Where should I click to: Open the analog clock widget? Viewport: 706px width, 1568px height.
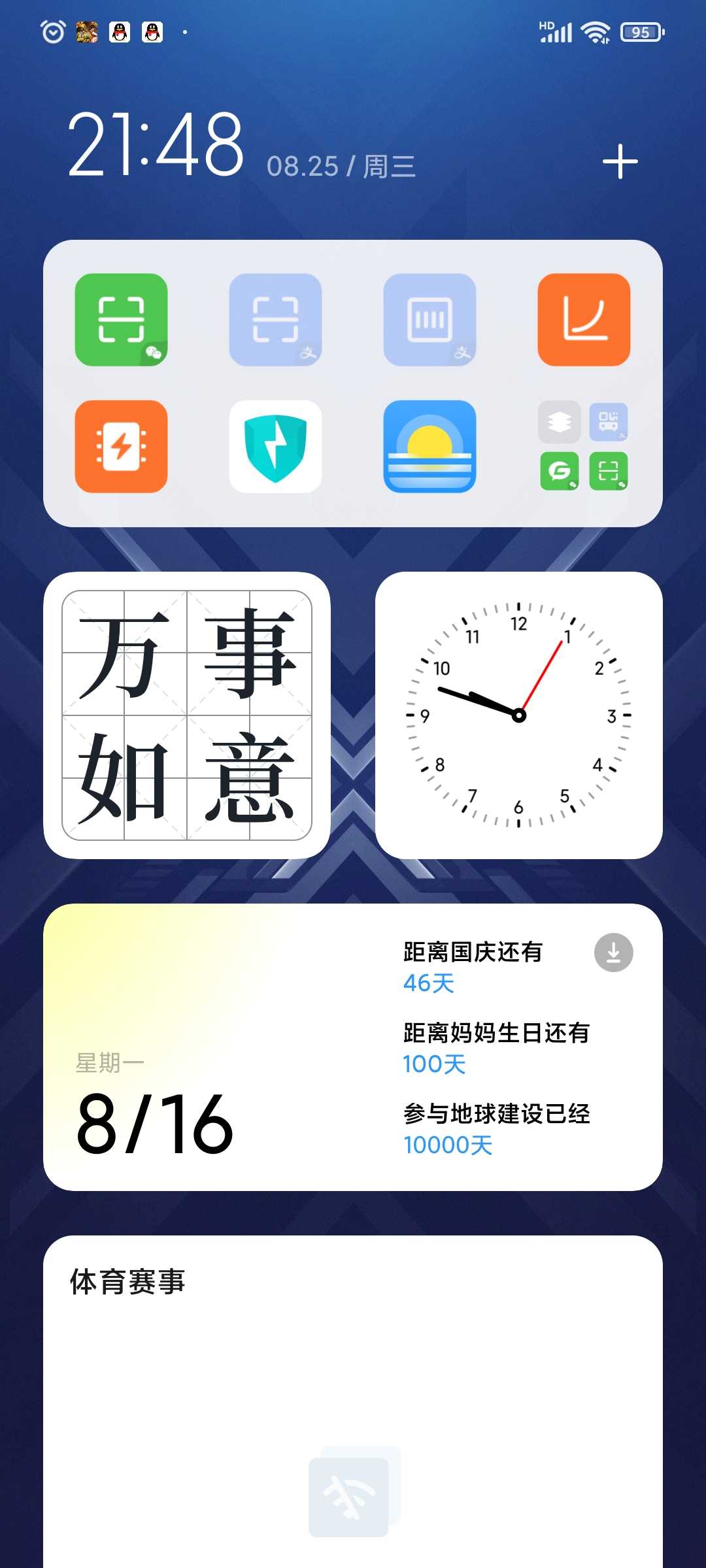[519, 715]
